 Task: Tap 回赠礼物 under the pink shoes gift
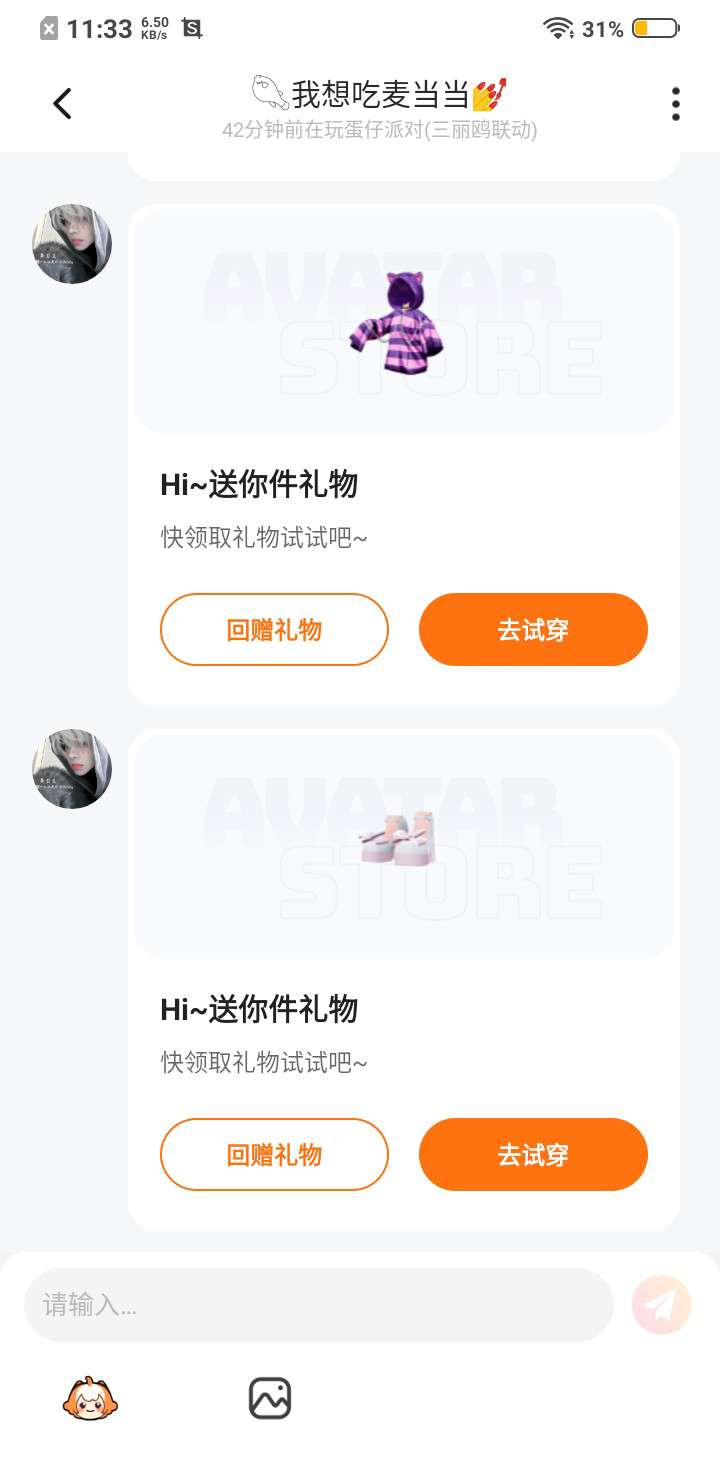[x=274, y=1155]
